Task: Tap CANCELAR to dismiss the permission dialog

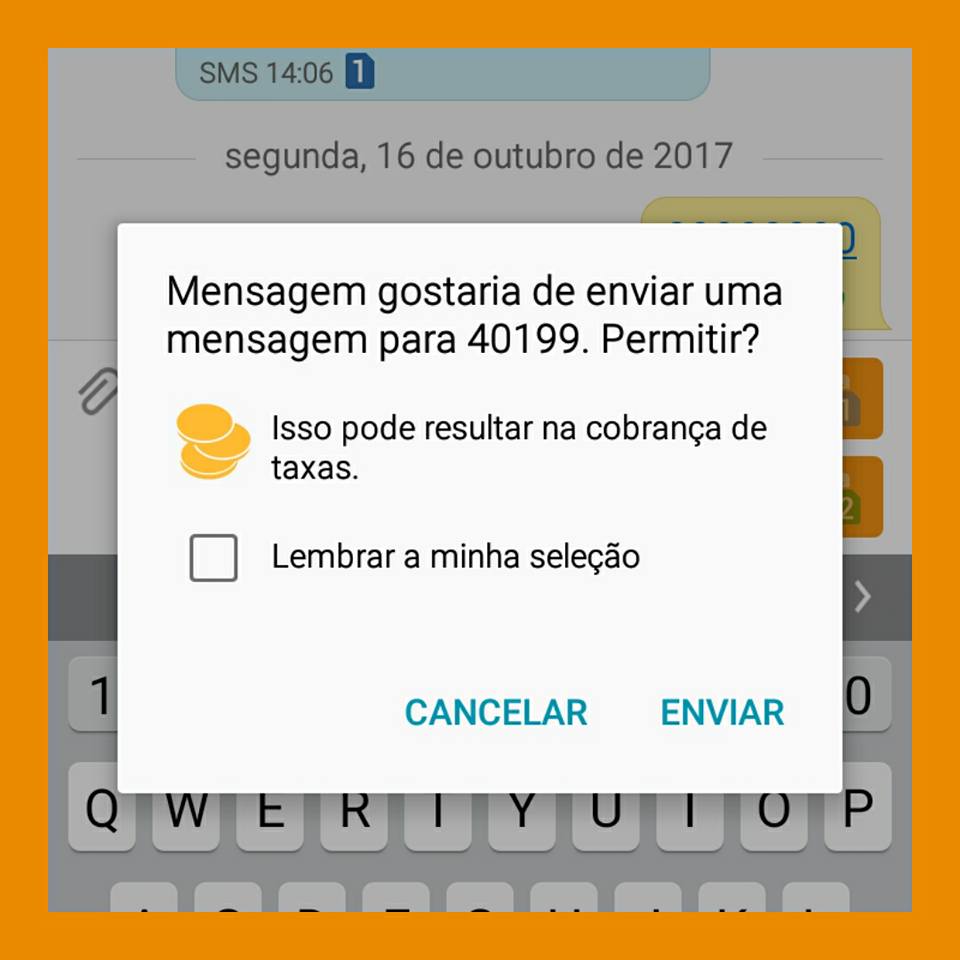Action: click(x=495, y=712)
